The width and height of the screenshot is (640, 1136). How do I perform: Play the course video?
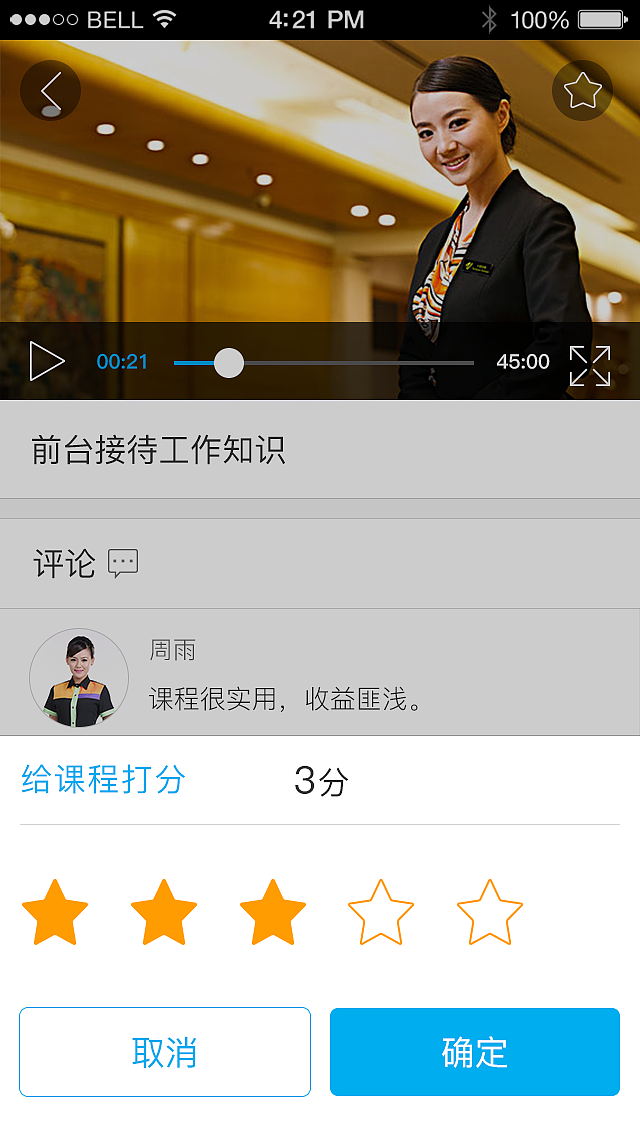[46, 361]
